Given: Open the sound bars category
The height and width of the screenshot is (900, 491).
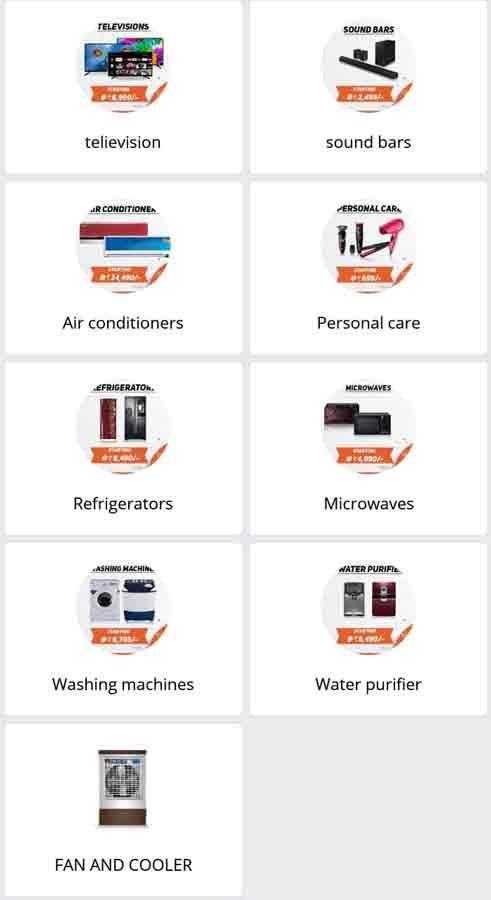Looking at the screenshot, I should pos(368,87).
